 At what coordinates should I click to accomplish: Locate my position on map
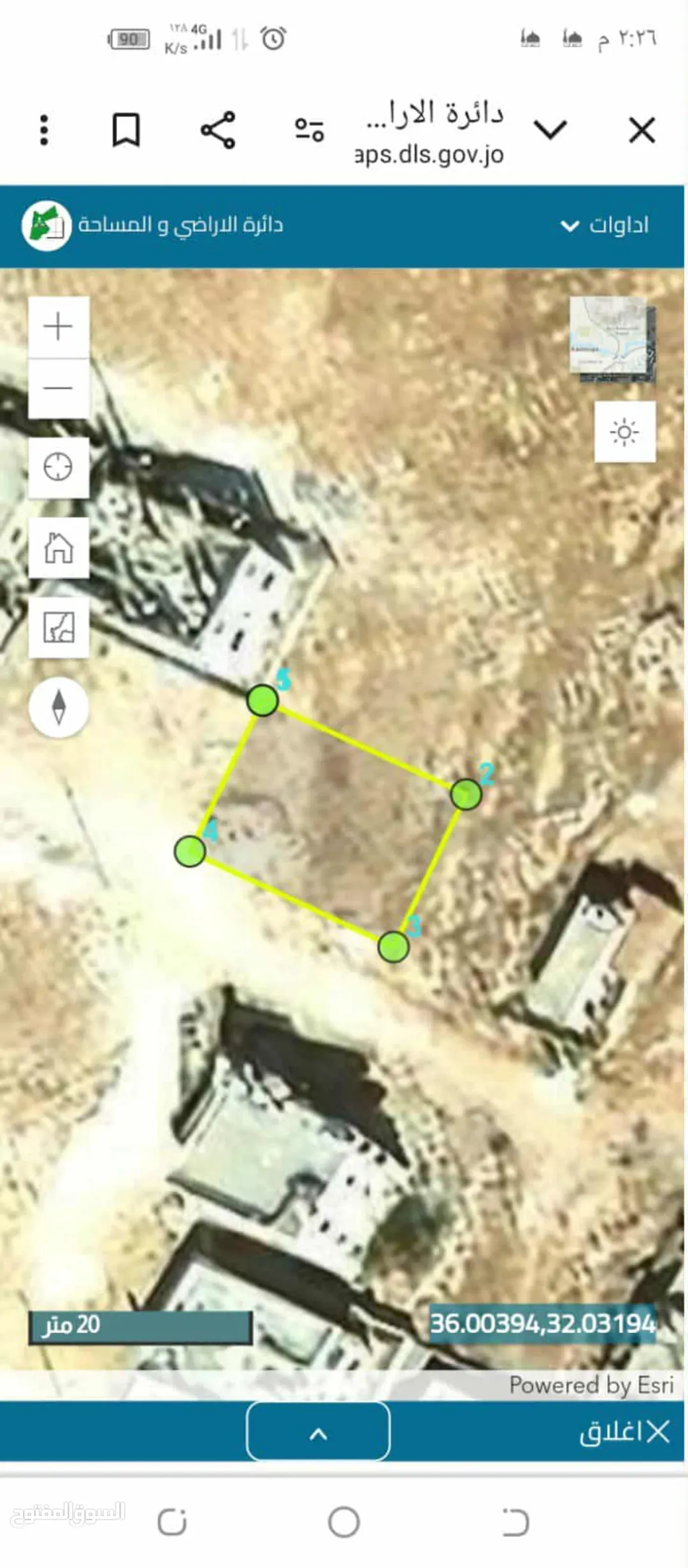coord(59,467)
